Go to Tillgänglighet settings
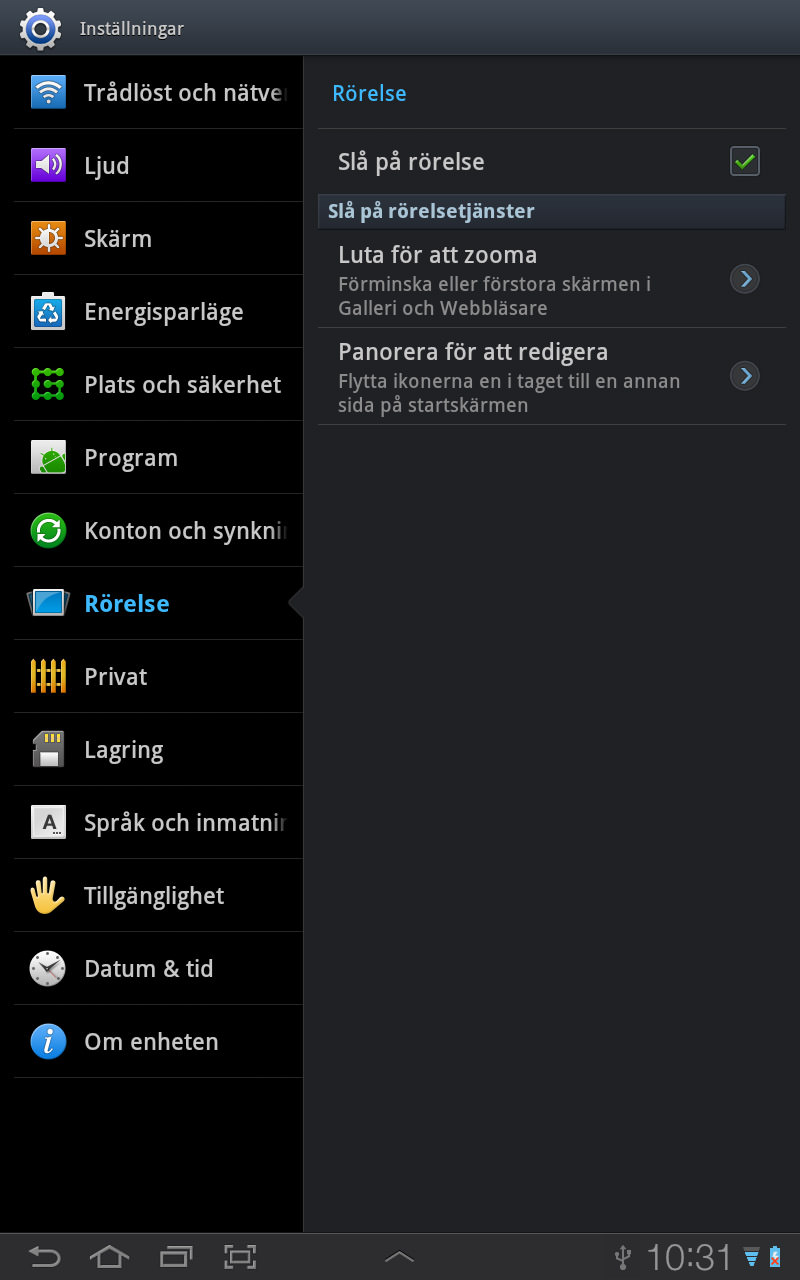Viewport: 800px width, 1280px height. tap(158, 896)
